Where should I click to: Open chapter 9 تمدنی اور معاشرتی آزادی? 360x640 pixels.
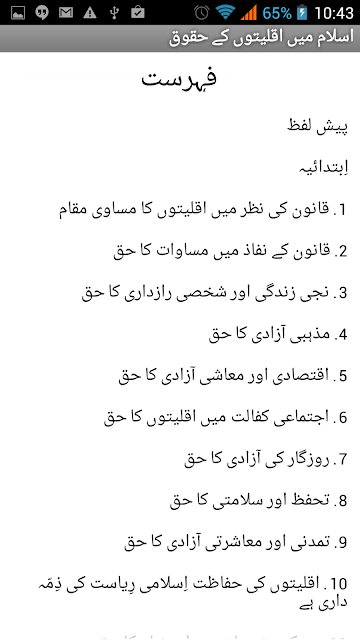236,543
